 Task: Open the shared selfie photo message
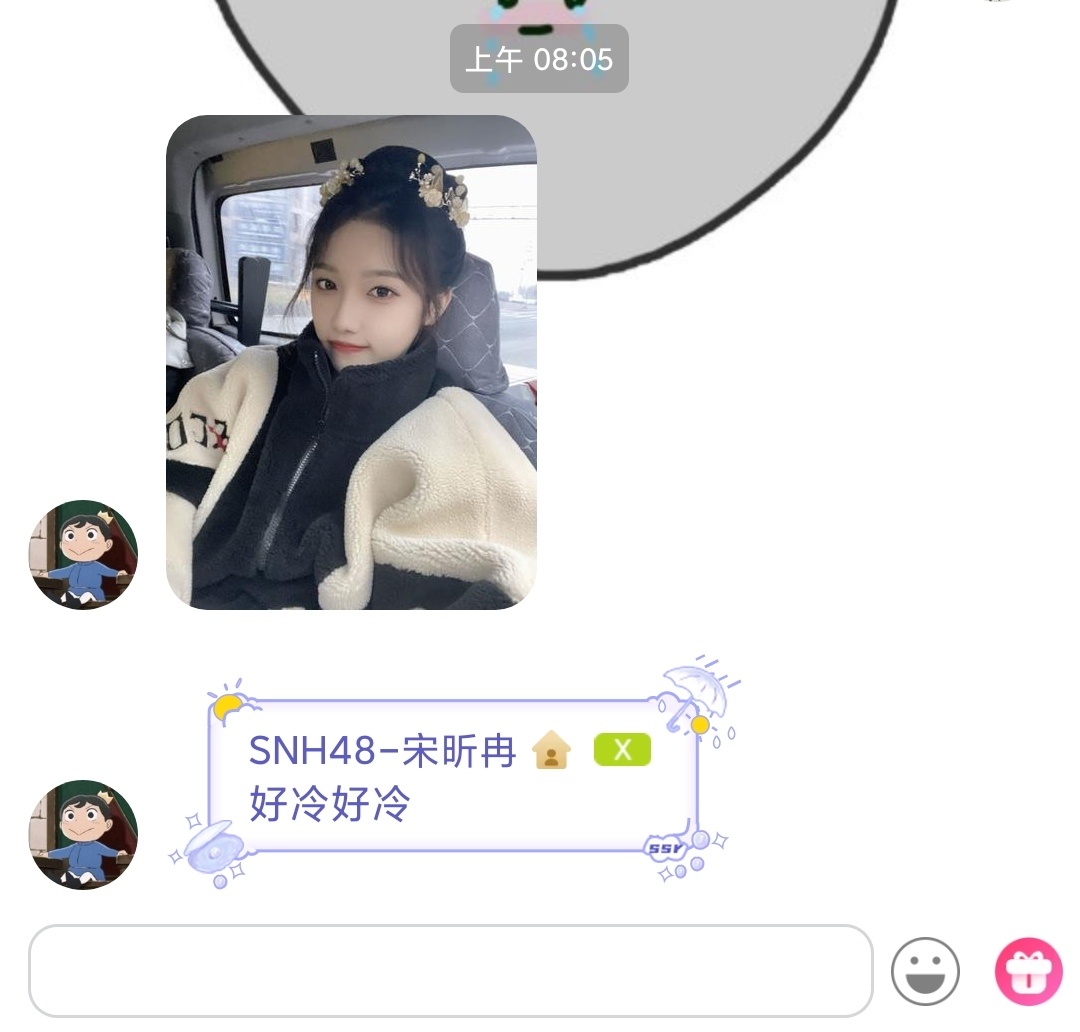pyautogui.click(x=351, y=362)
